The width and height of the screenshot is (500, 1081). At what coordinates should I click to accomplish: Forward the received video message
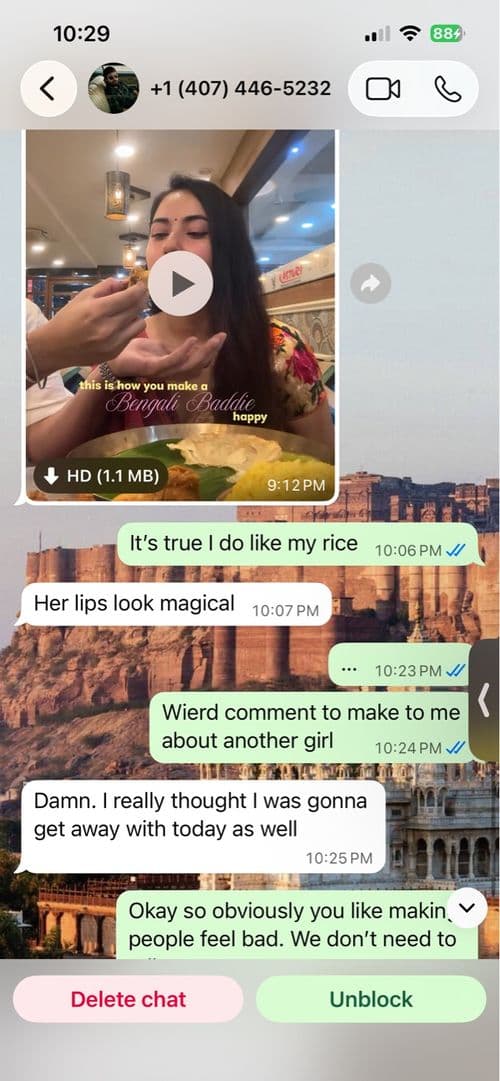[x=370, y=283]
